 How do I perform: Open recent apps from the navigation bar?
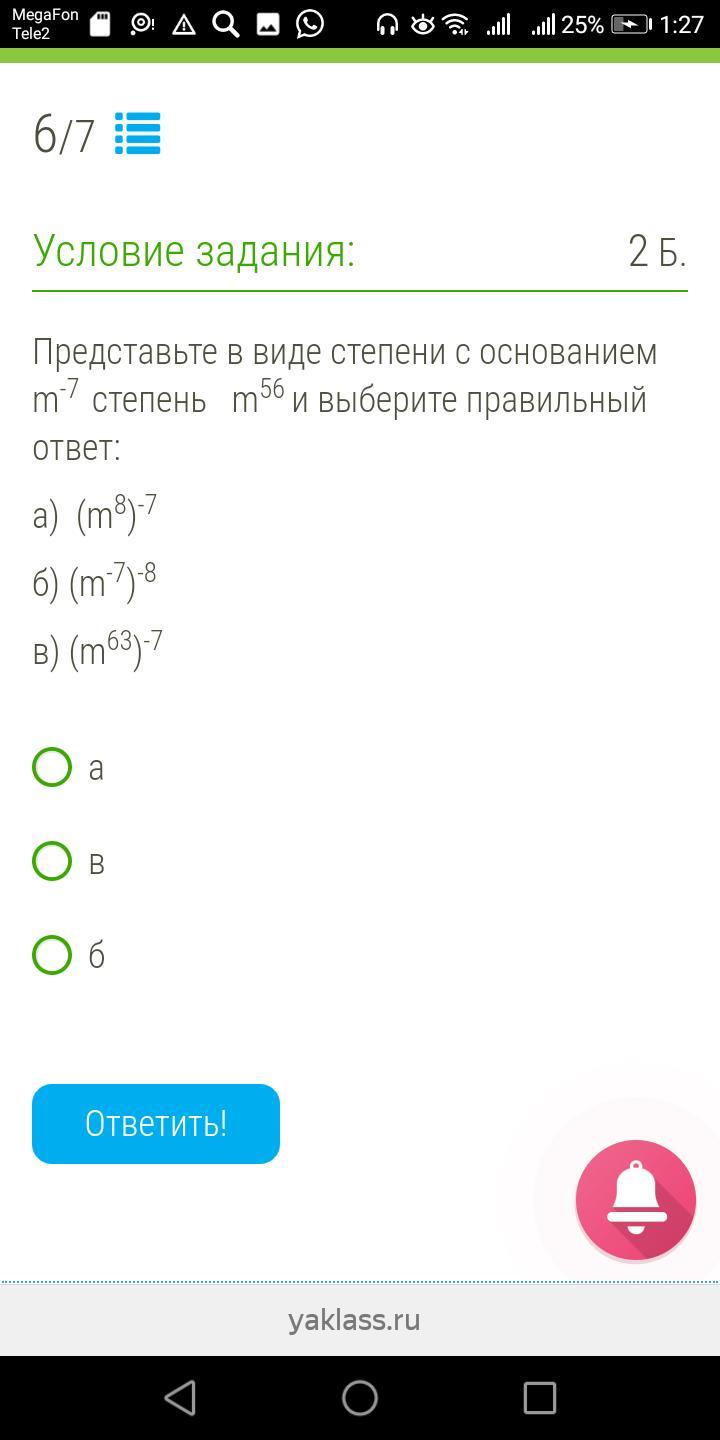point(540,1398)
